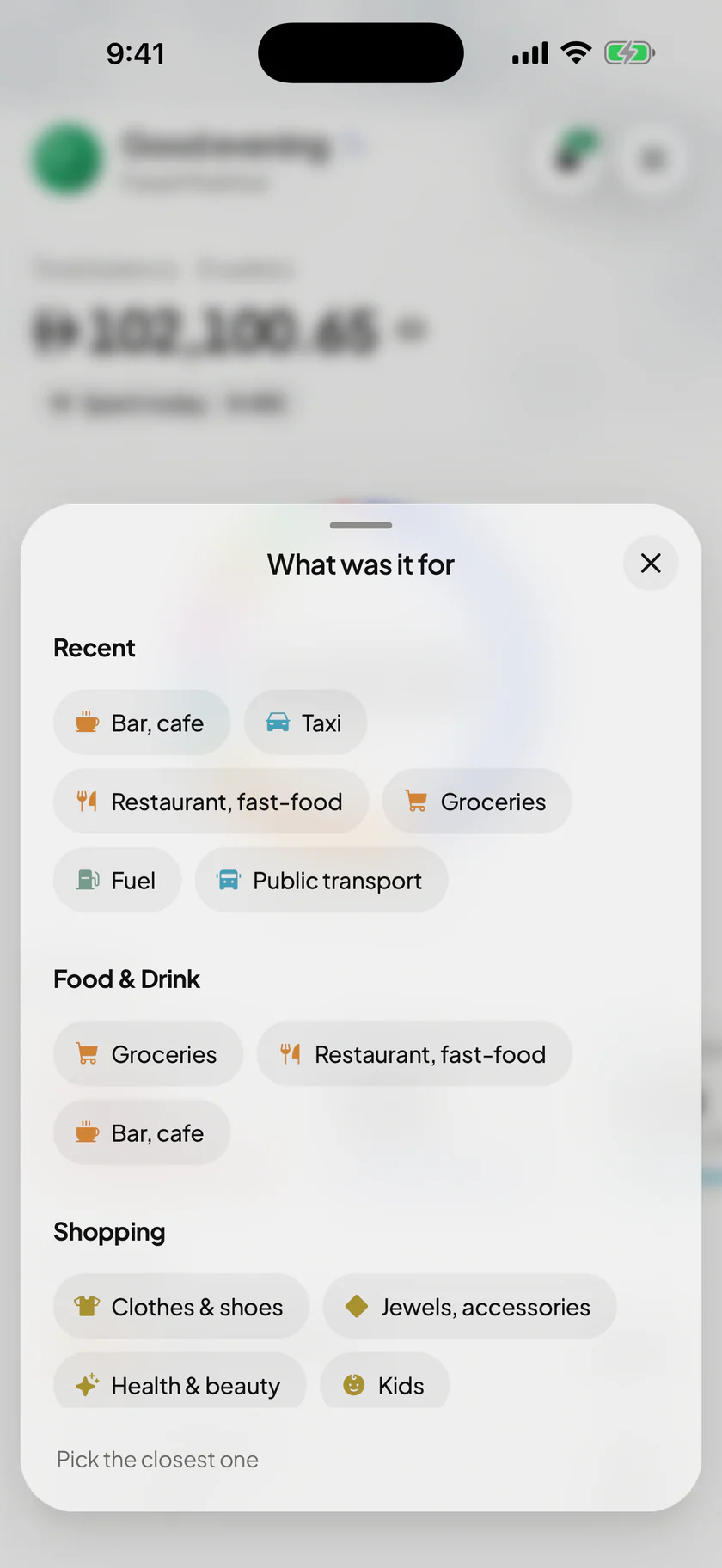Pick Restaurant, fast-food under Recent

tap(211, 802)
